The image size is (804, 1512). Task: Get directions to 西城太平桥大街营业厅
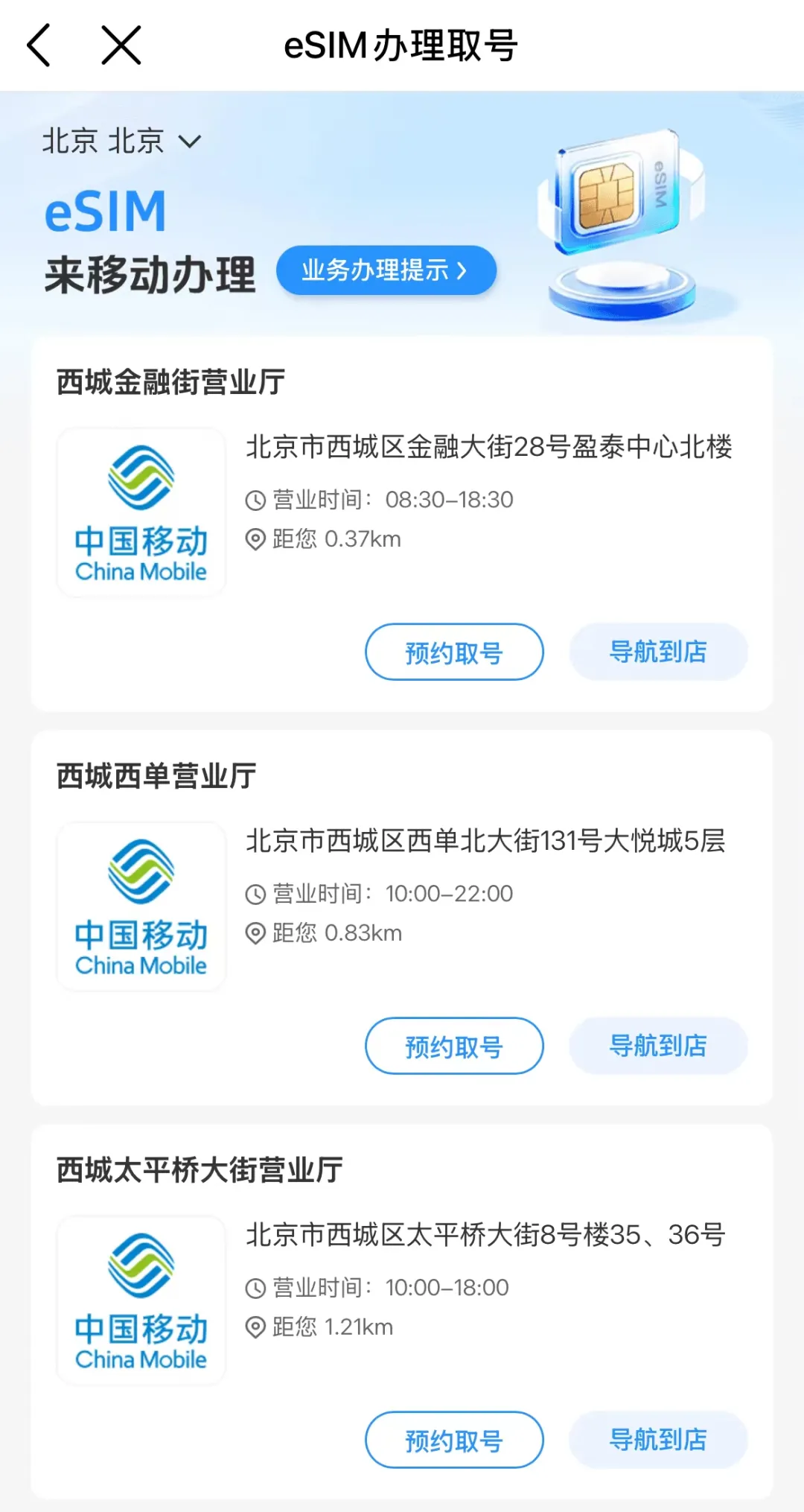[x=658, y=1440]
